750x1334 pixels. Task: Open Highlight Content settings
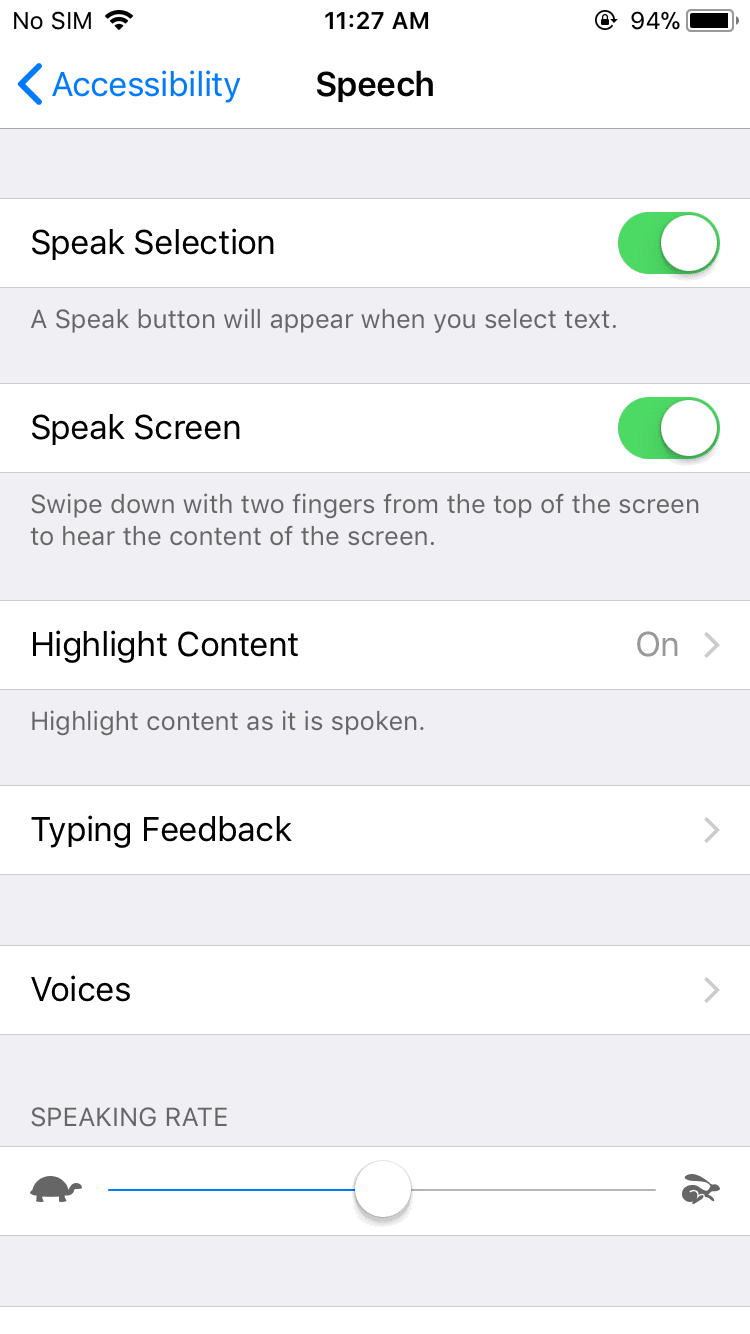pos(375,645)
